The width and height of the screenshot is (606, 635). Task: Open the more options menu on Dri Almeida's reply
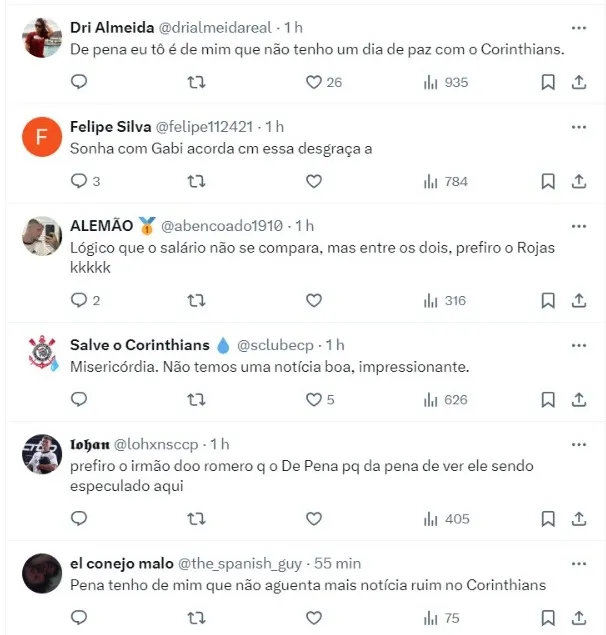pos(579,28)
